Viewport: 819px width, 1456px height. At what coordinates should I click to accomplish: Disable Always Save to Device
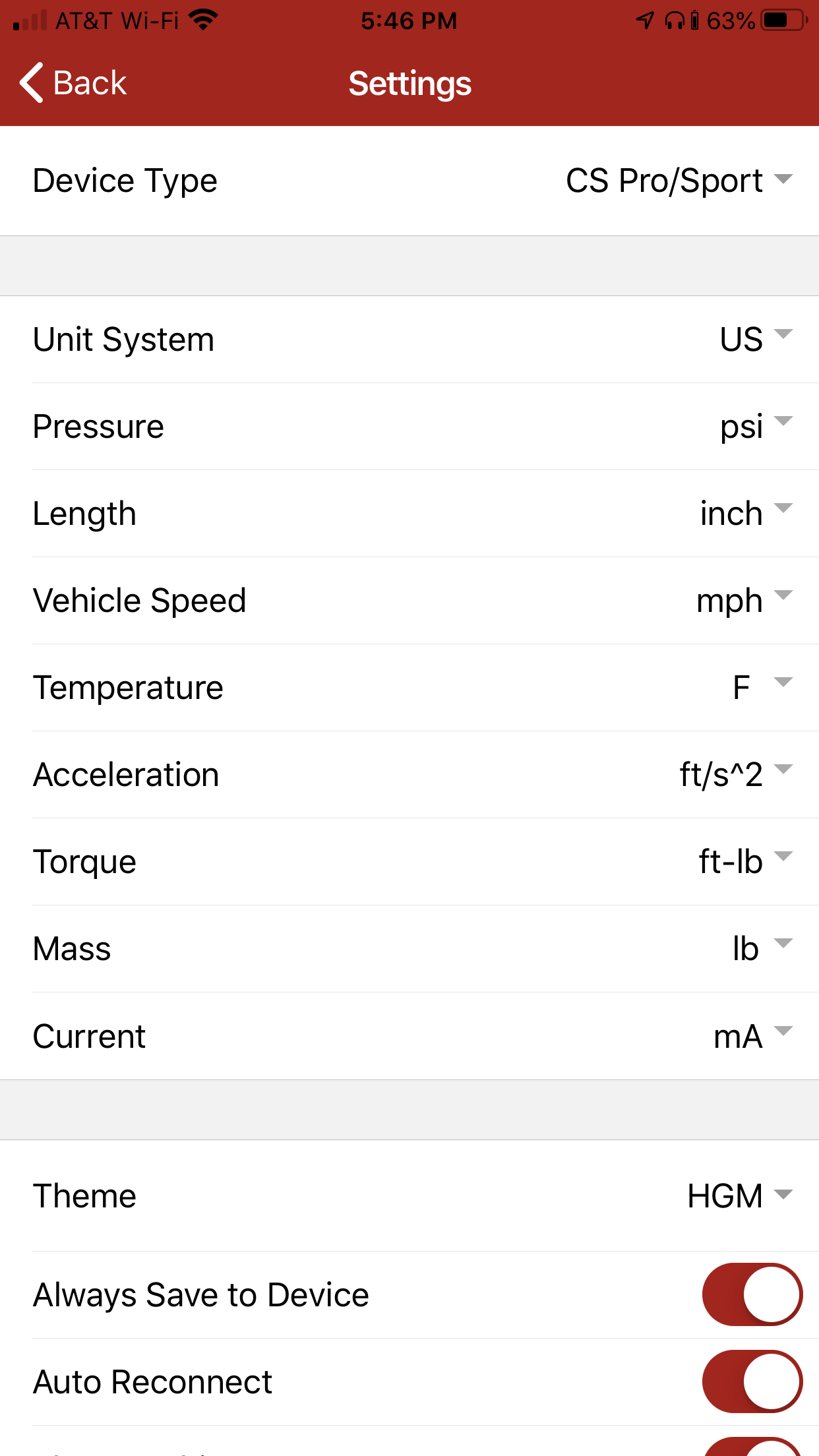(752, 1294)
